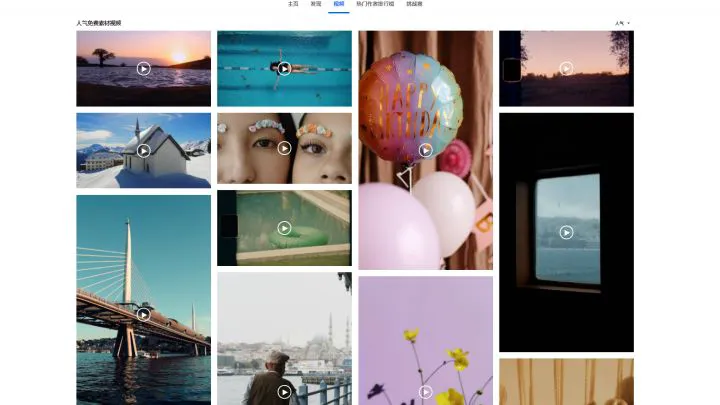Open the dusk sky silhouette video
The height and width of the screenshot is (405, 720).
click(566, 68)
